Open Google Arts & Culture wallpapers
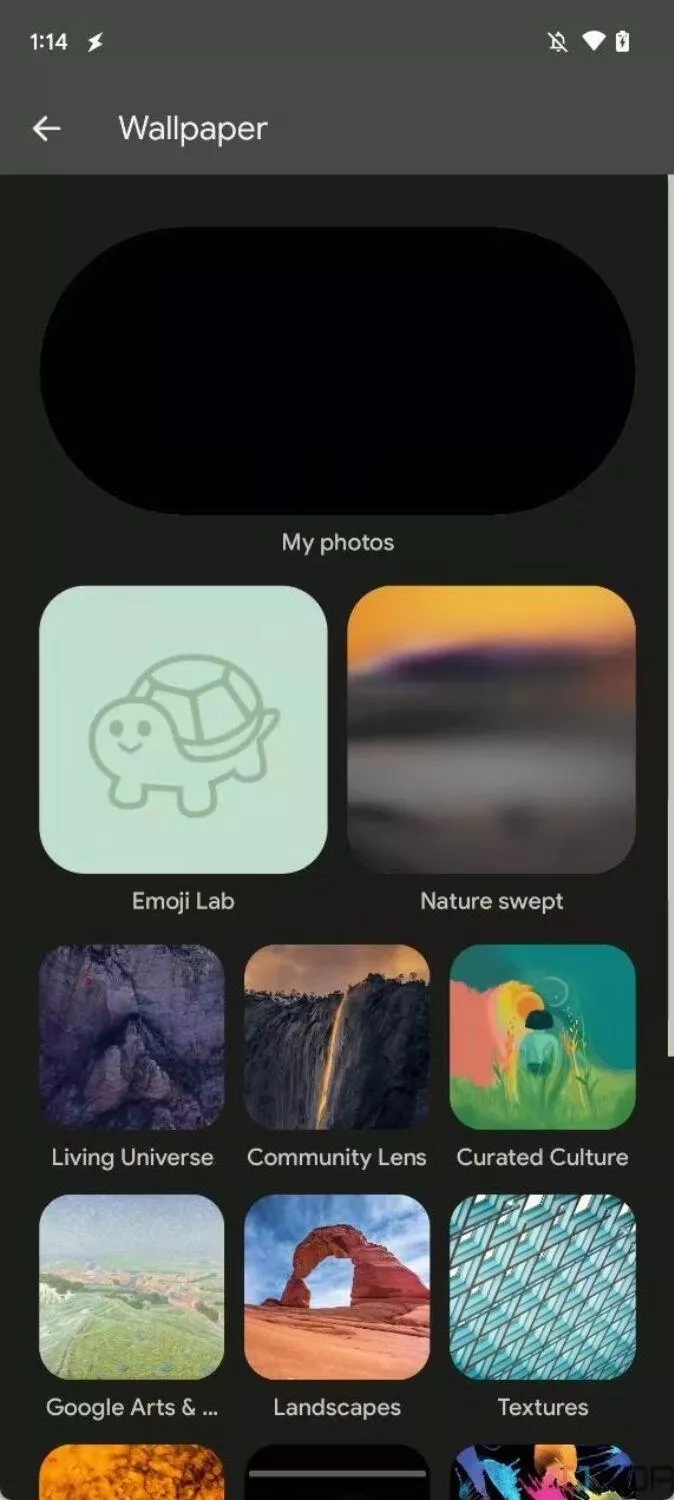This screenshot has height=1500, width=674. point(132,1287)
